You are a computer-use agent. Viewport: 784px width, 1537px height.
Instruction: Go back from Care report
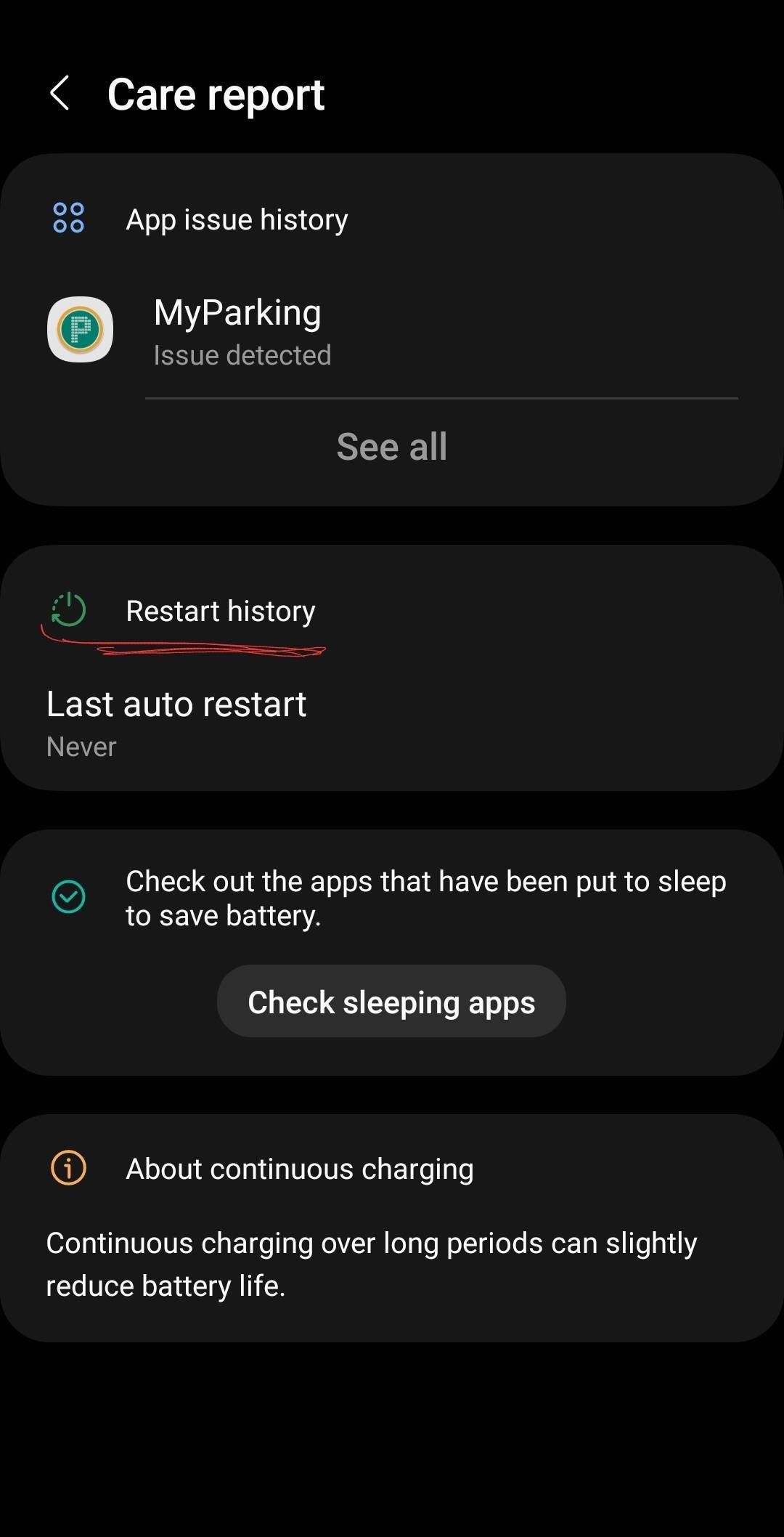(x=60, y=94)
